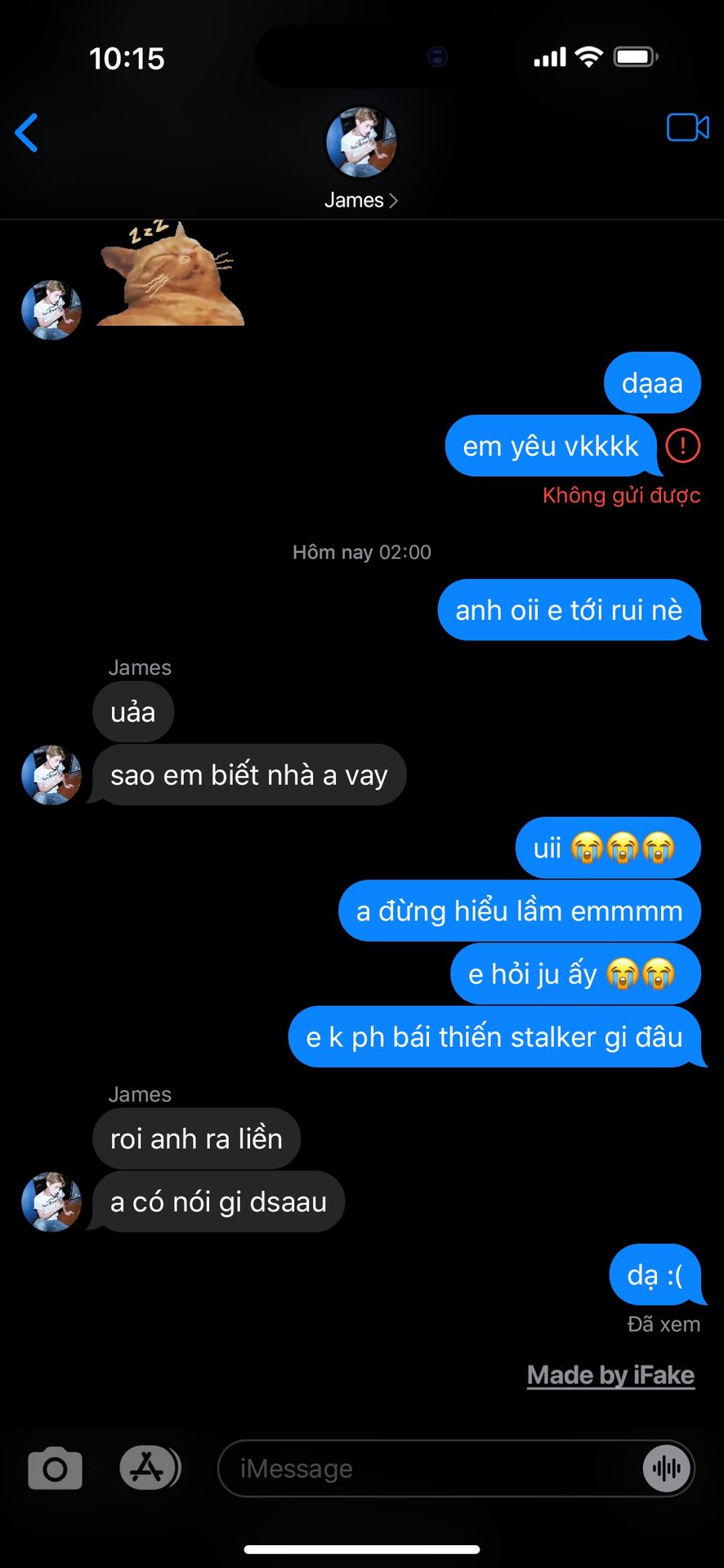Viewport: 724px width, 1568px height.
Task: Open the Made by iFake link
Action: click(610, 1375)
